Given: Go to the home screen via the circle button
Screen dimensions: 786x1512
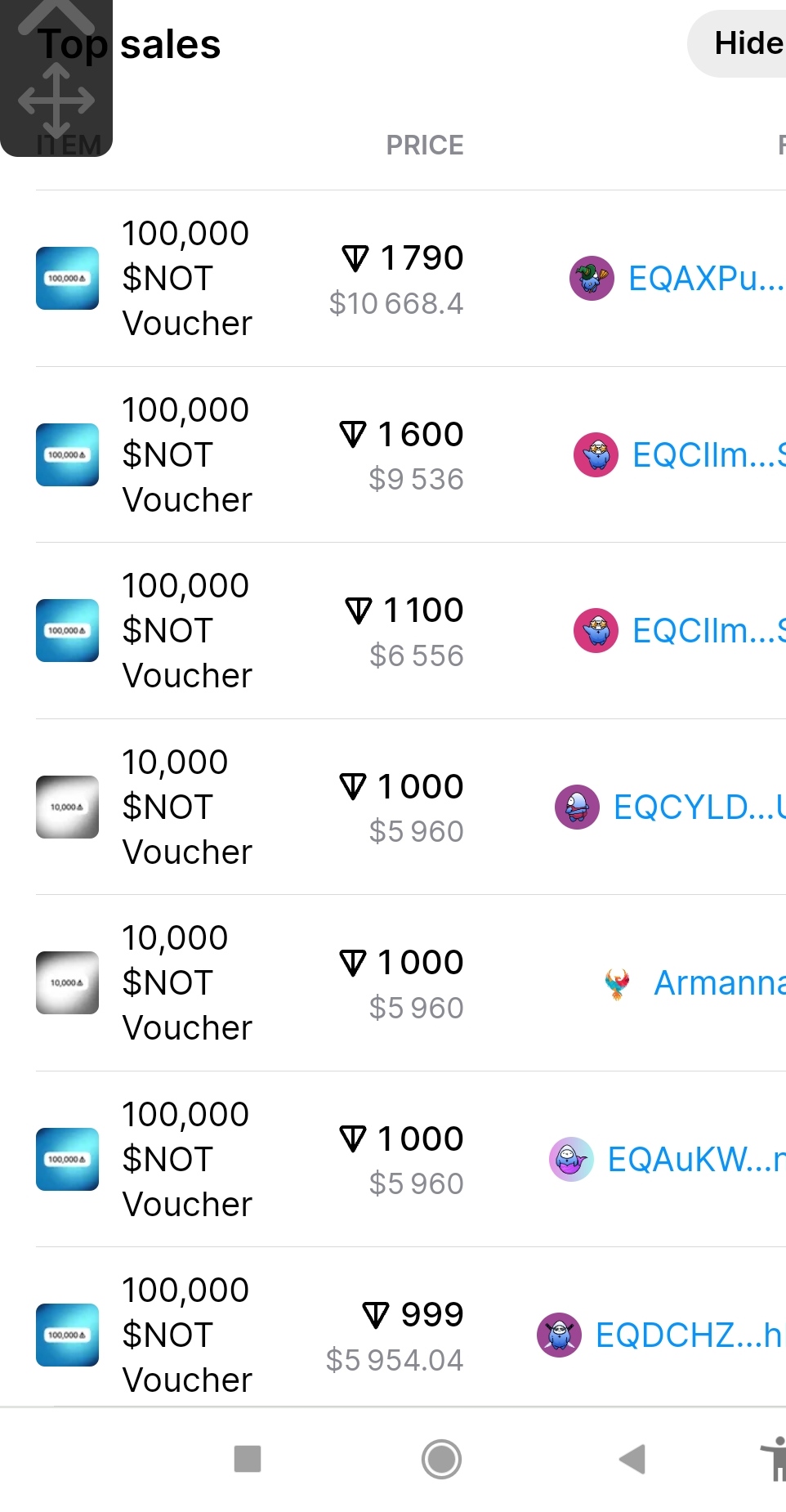Looking at the screenshot, I should 441,1459.
